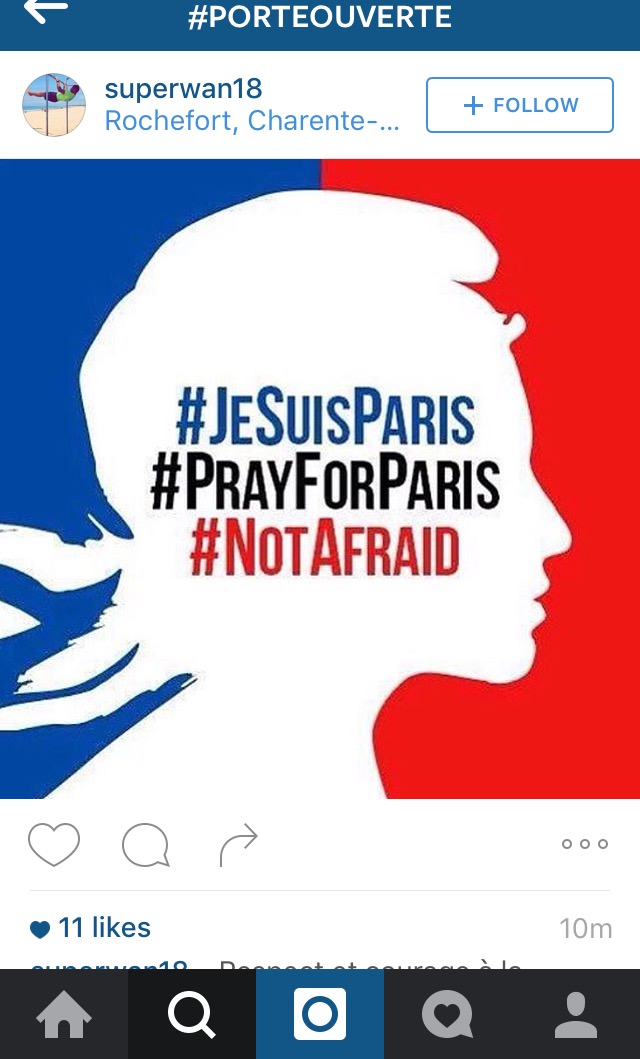Screen dimensions: 640x1059
Task: Follow superwan18
Action: [x=519, y=105]
